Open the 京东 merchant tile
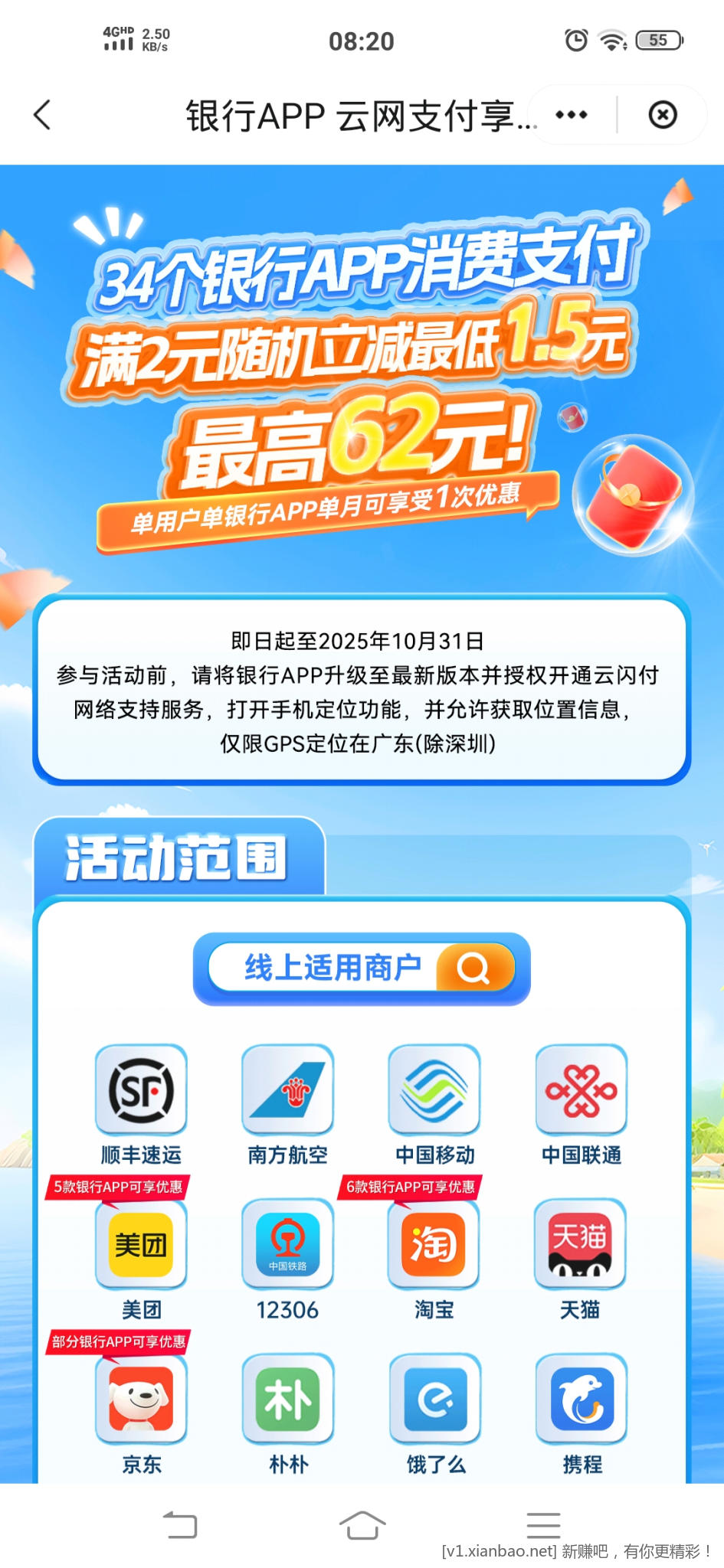This screenshot has width=724, height=1568. [141, 1399]
